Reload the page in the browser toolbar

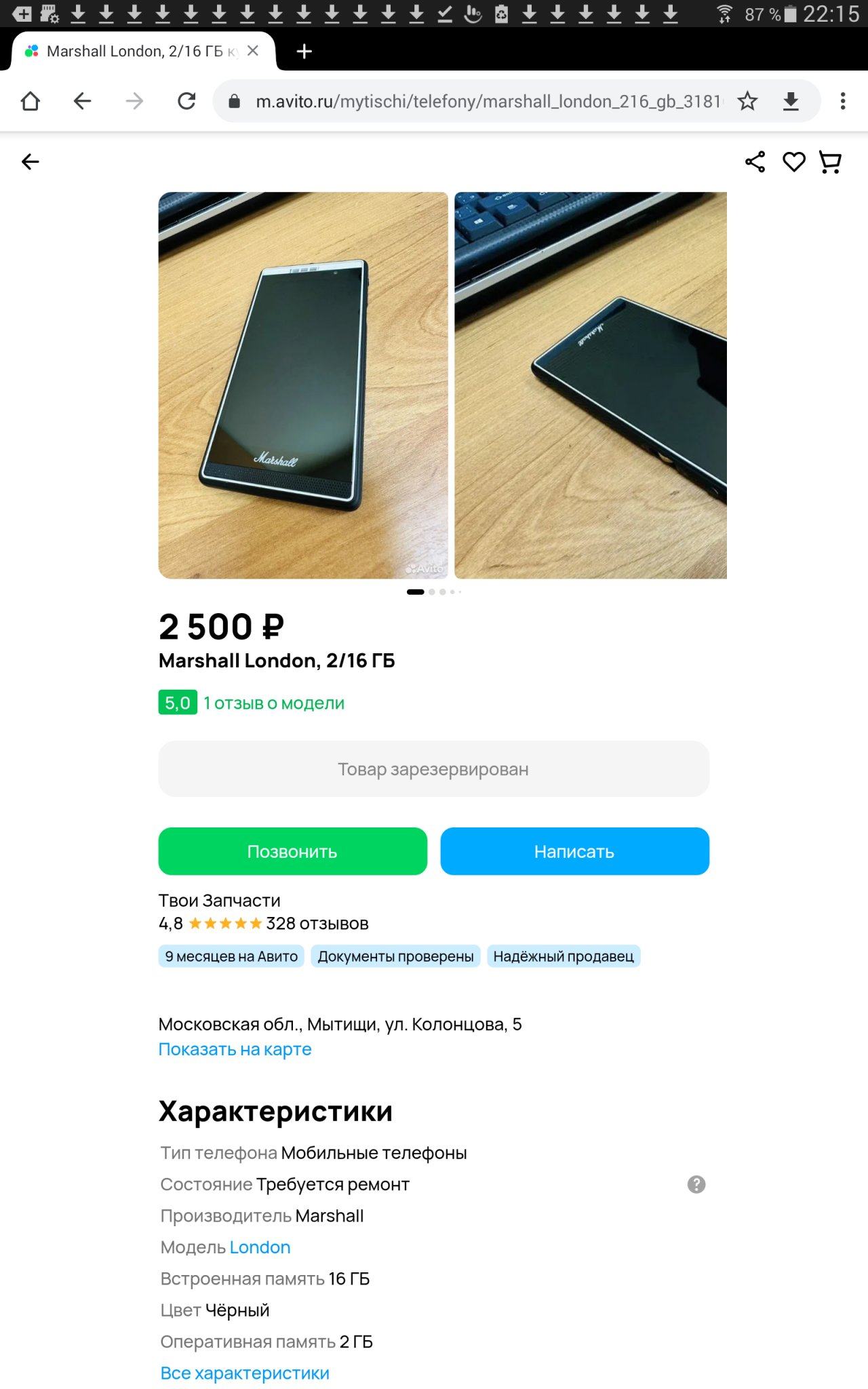coord(186,101)
